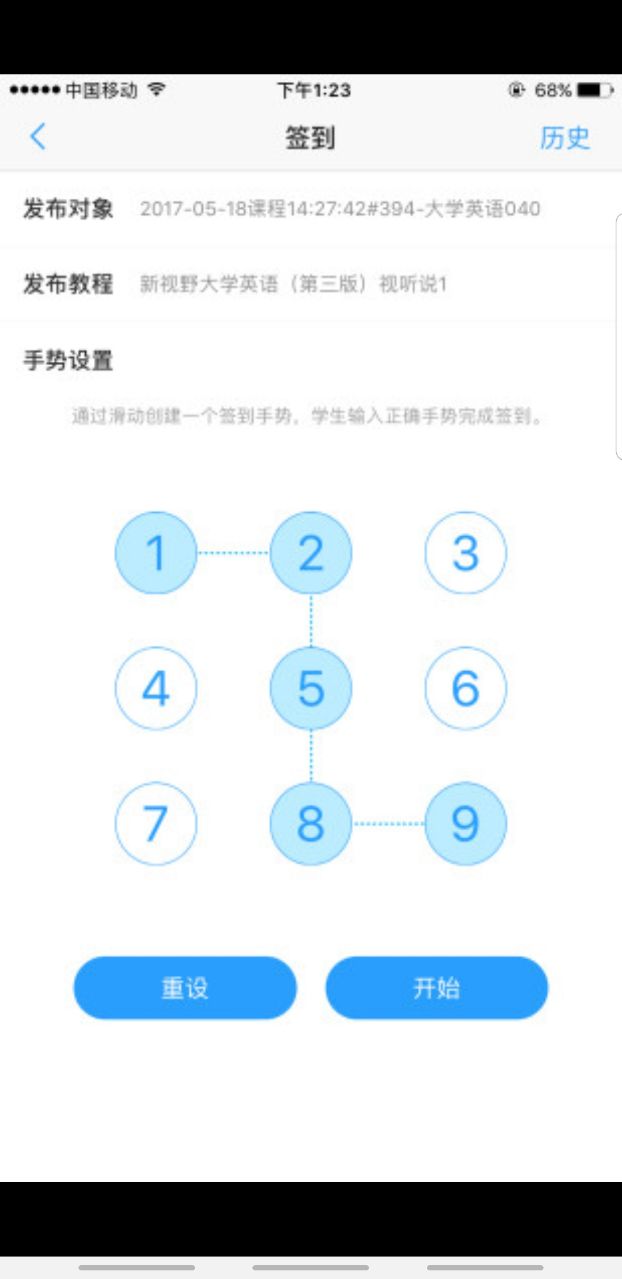Select gesture node 2
The width and height of the screenshot is (622, 1279).
(311, 553)
